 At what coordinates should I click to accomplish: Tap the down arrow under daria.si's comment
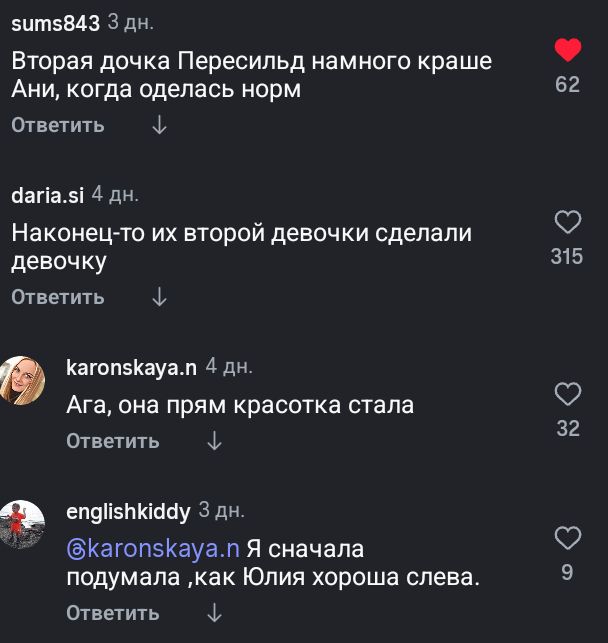(x=159, y=297)
